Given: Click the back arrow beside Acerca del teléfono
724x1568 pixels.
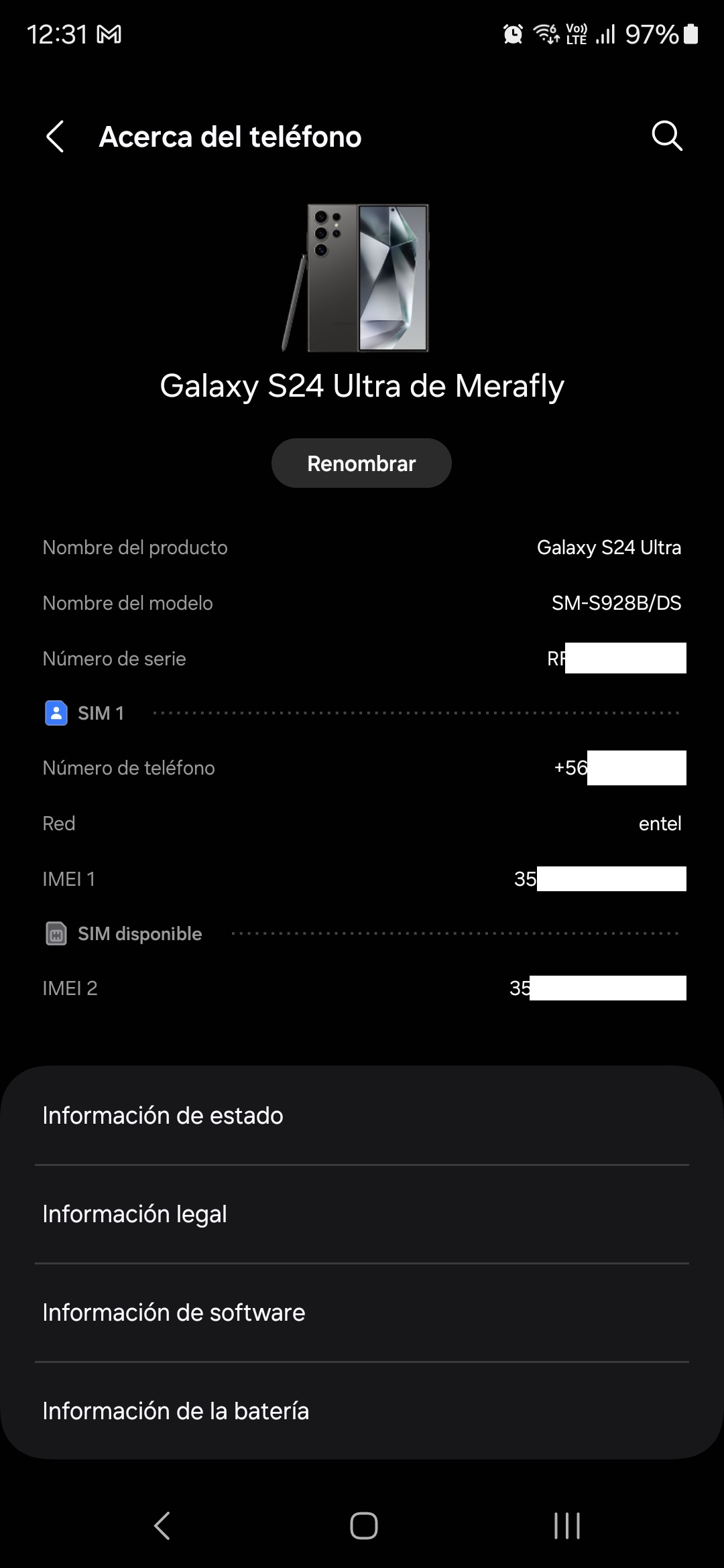Looking at the screenshot, I should point(55,137).
